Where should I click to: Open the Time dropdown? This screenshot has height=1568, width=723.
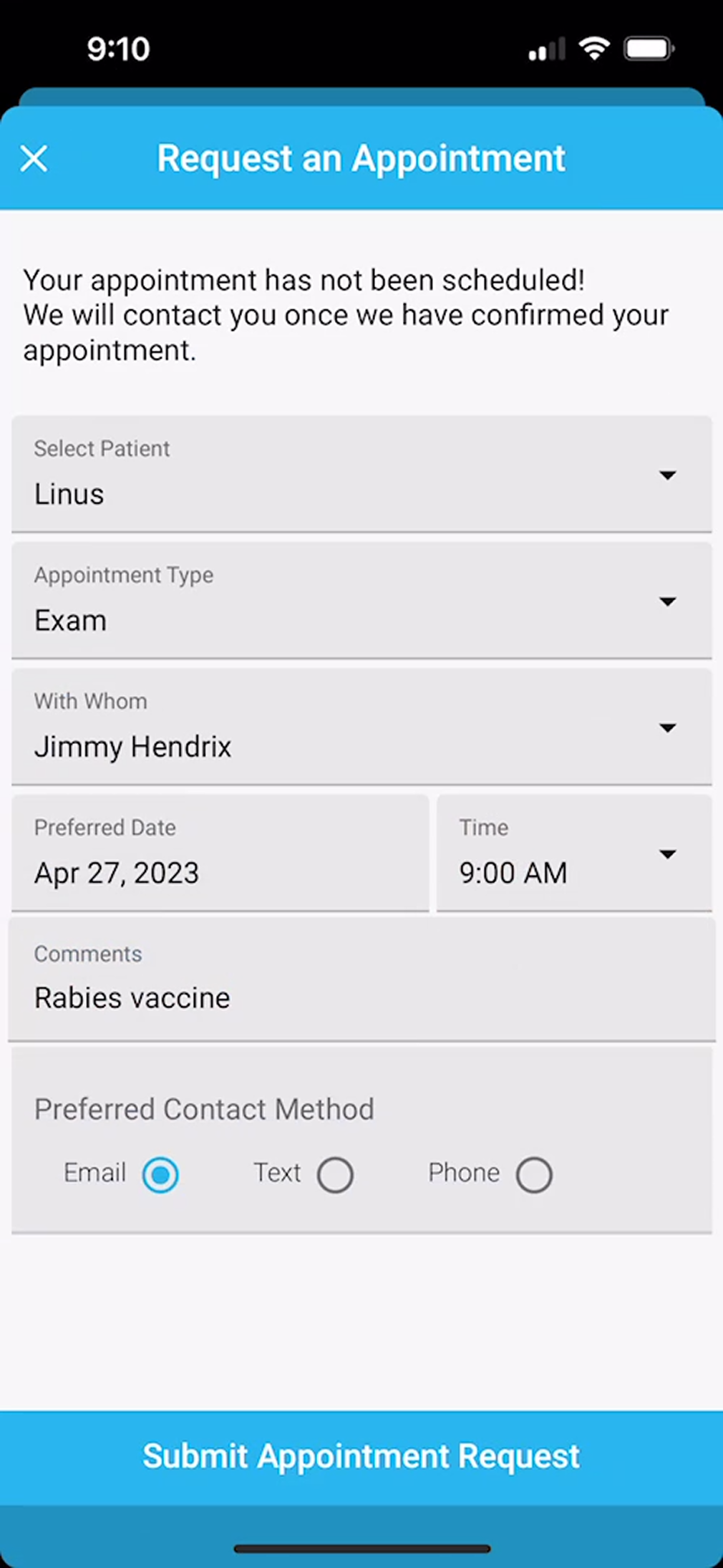coord(574,853)
